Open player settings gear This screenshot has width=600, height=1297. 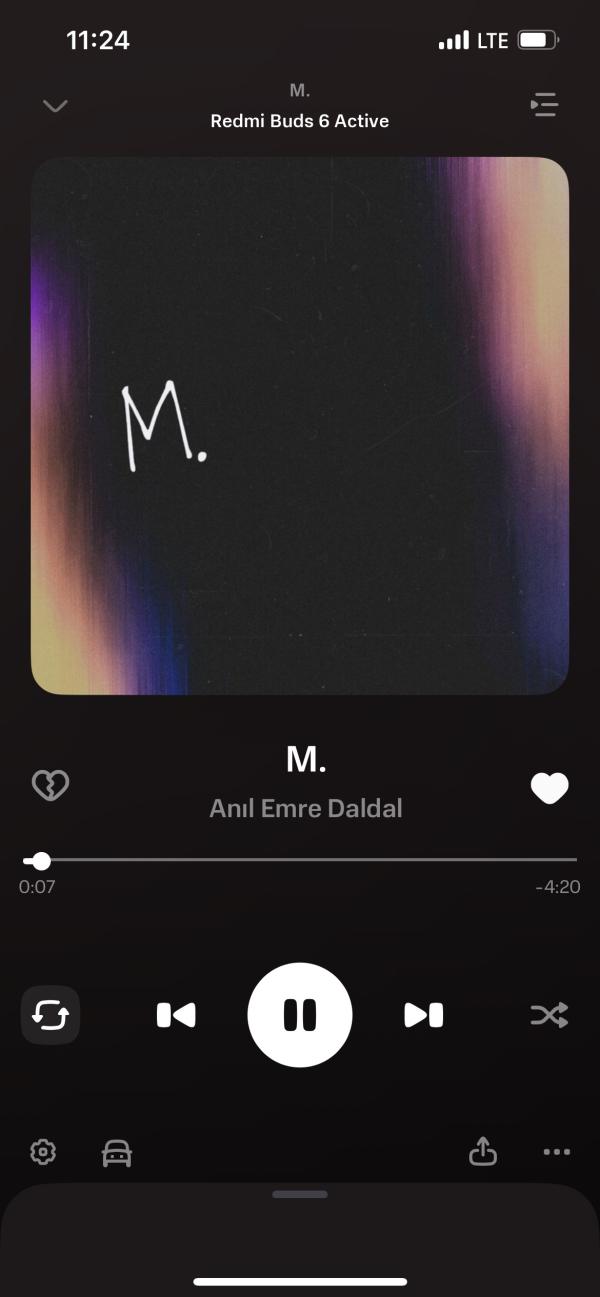(43, 1152)
